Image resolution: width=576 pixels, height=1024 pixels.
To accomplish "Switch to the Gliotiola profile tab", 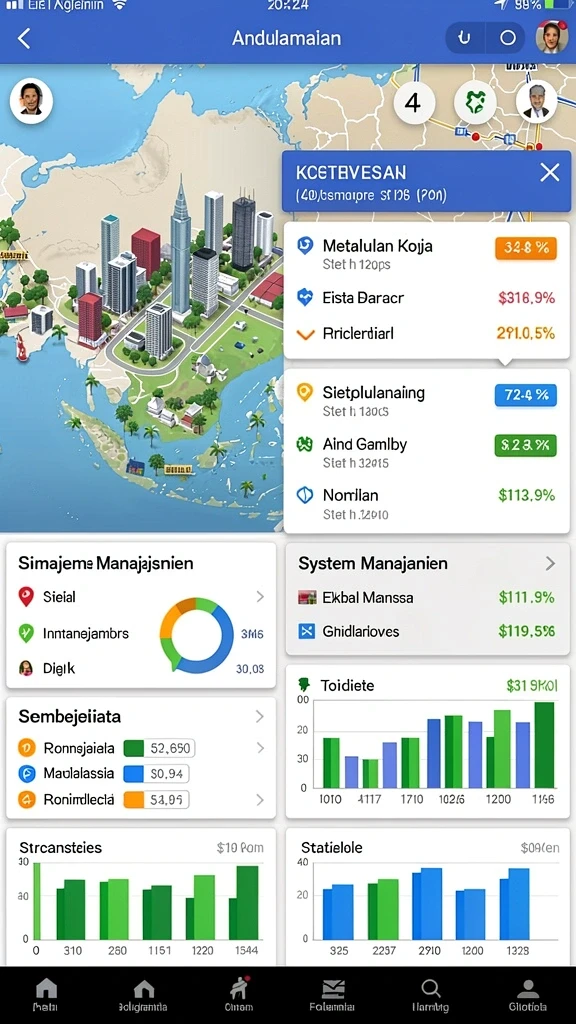I will (x=528, y=995).
